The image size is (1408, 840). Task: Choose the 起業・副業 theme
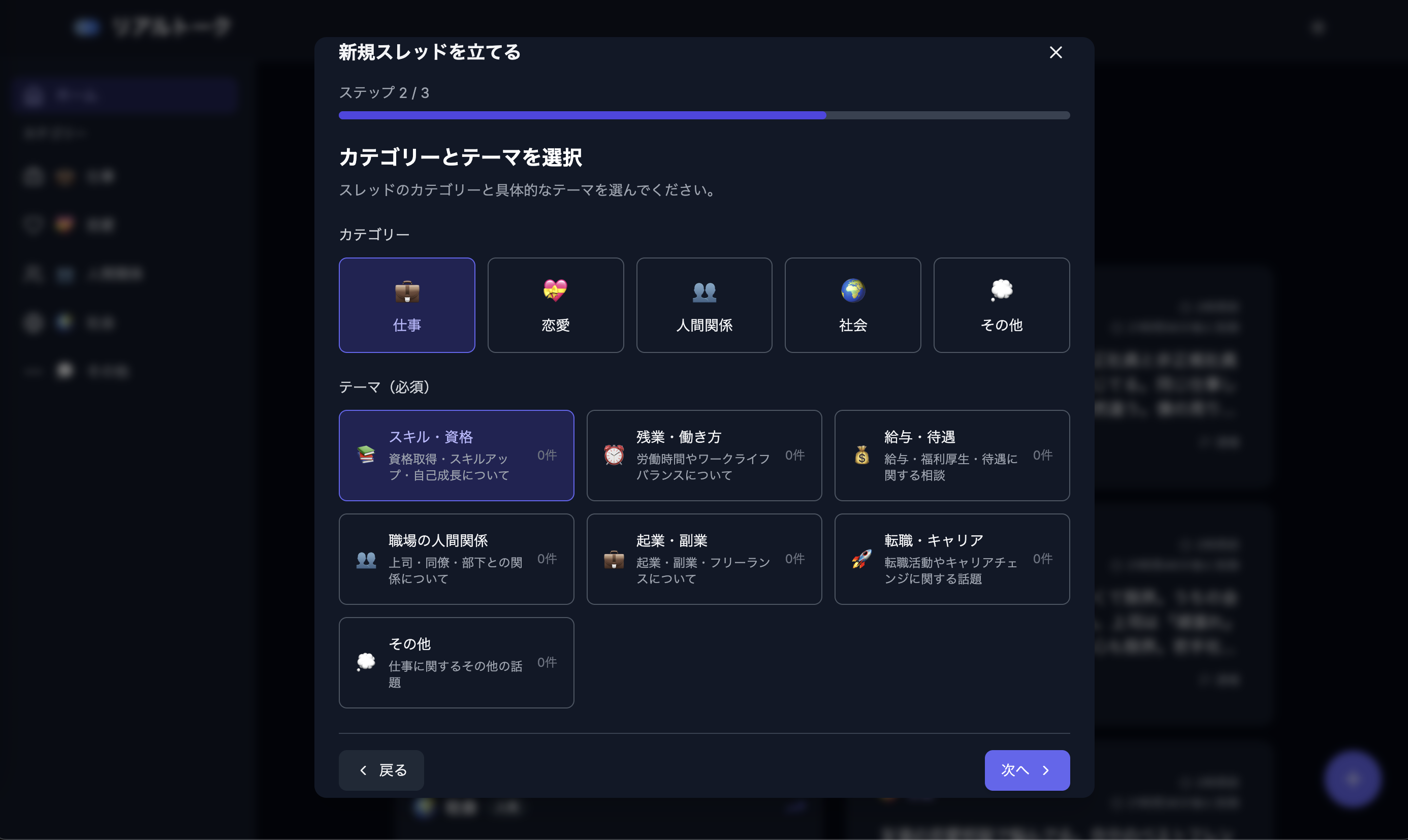(x=703, y=559)
